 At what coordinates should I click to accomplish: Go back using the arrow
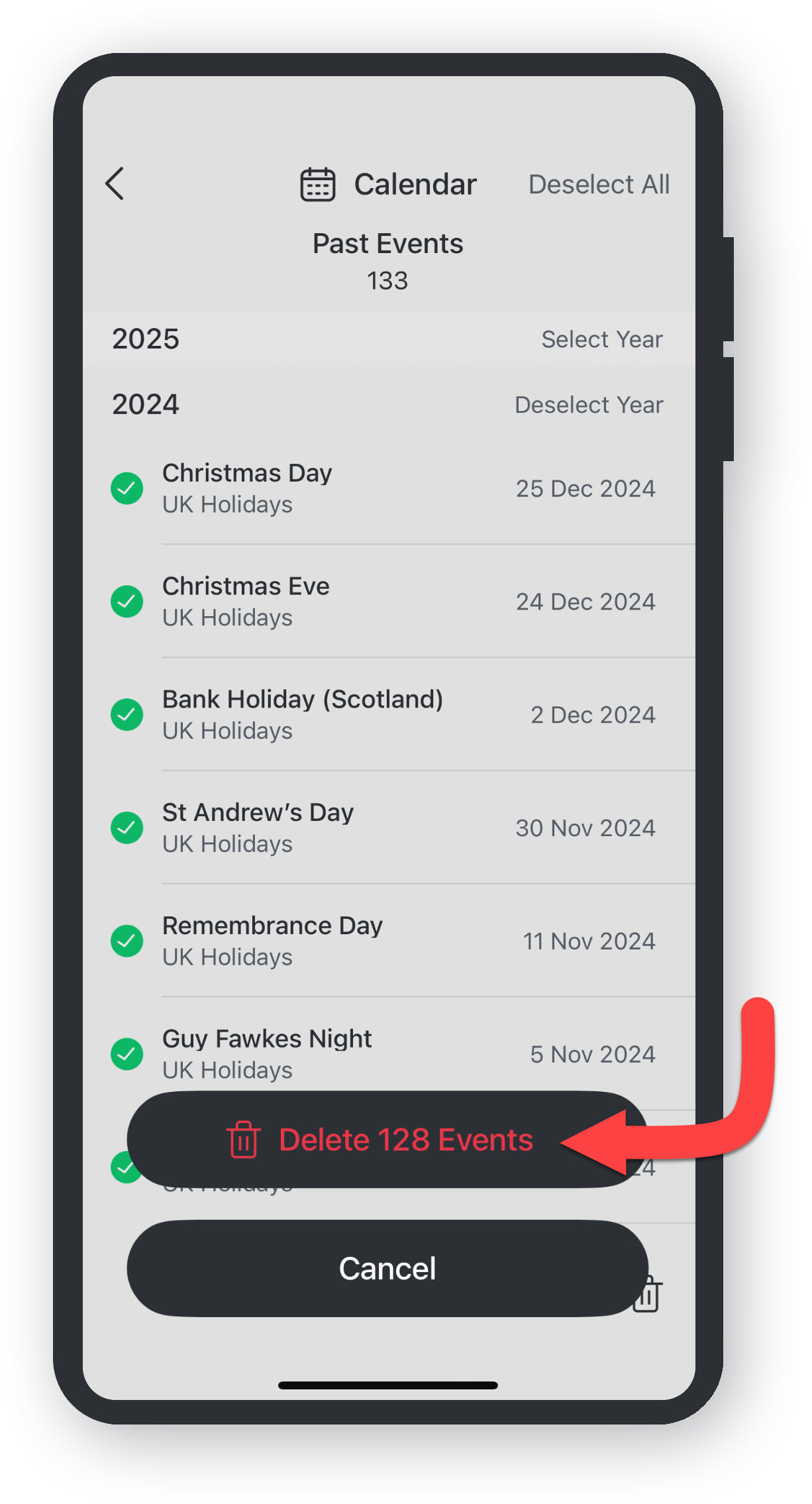point(115,184)
